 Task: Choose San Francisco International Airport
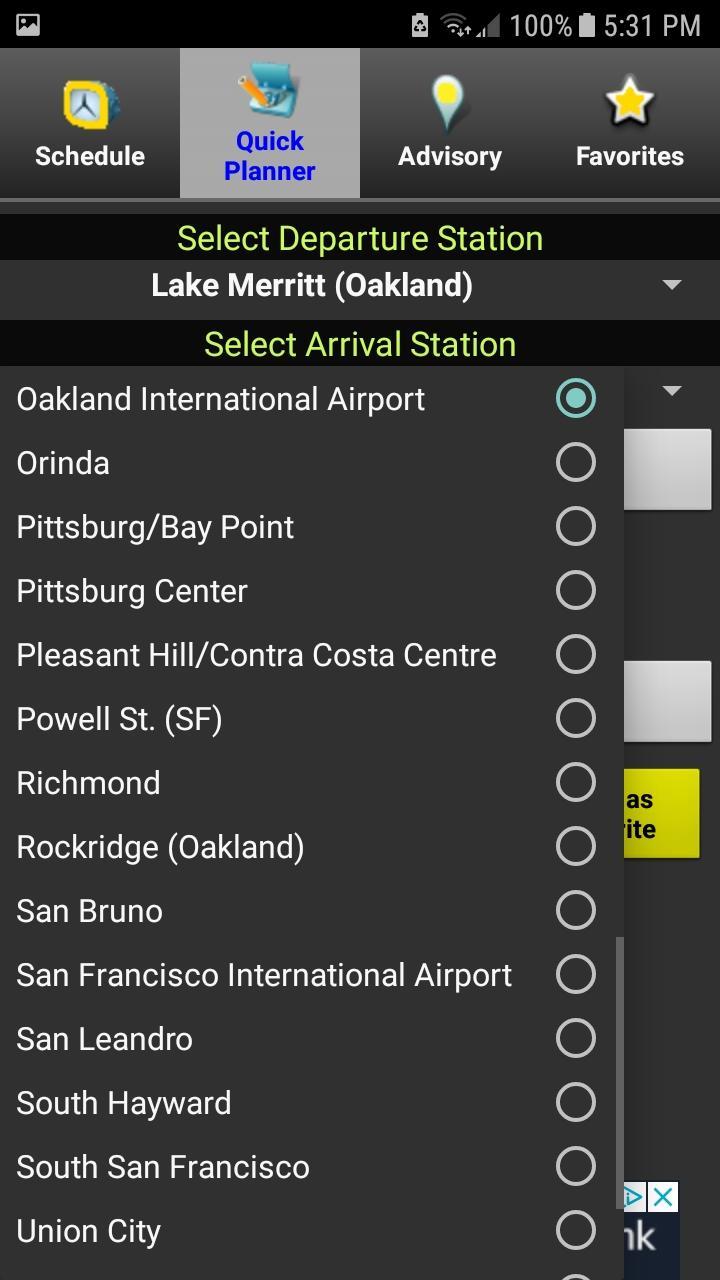(x=312, y=974)
